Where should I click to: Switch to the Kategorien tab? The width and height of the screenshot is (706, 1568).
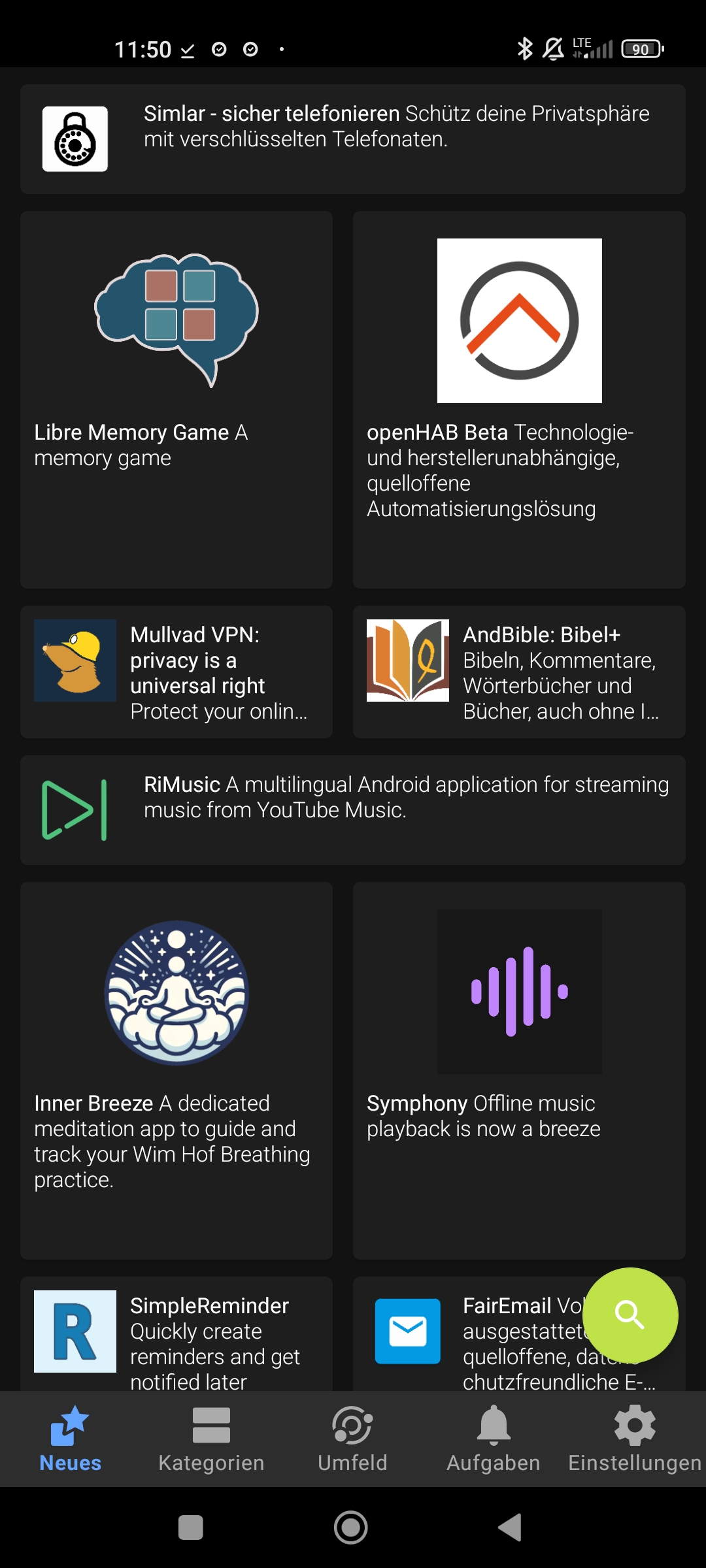211,1439
